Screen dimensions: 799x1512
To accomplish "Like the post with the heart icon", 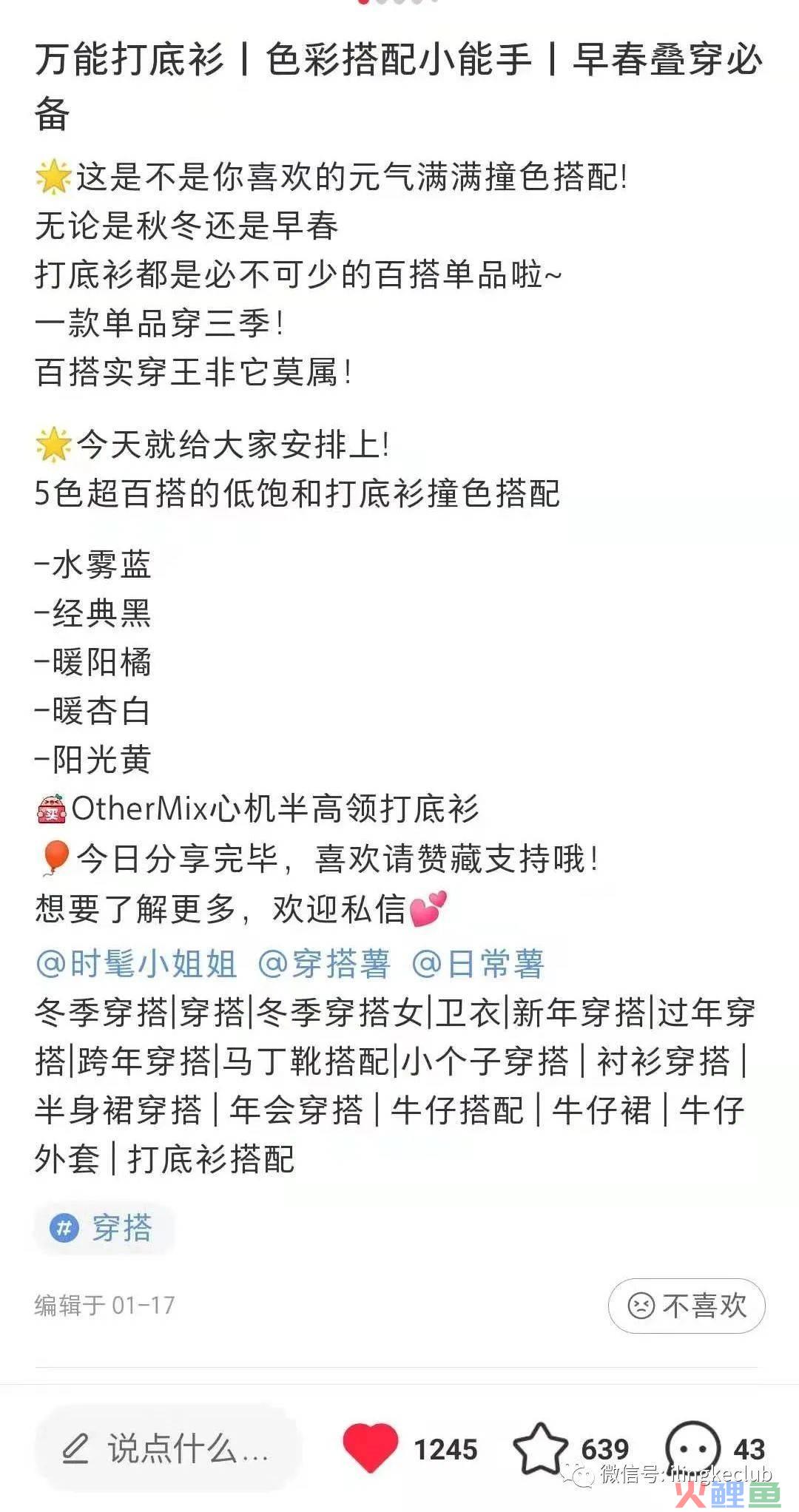I will 371,1447.
